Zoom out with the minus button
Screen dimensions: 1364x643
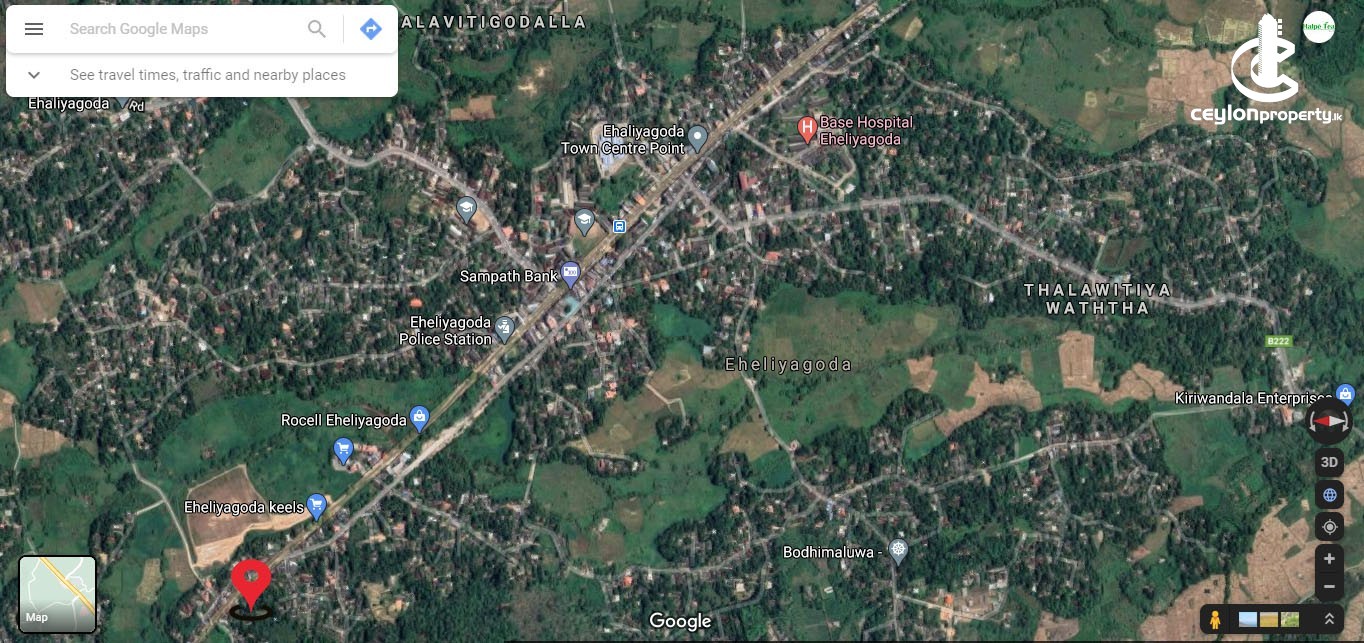pos(1329,586)
